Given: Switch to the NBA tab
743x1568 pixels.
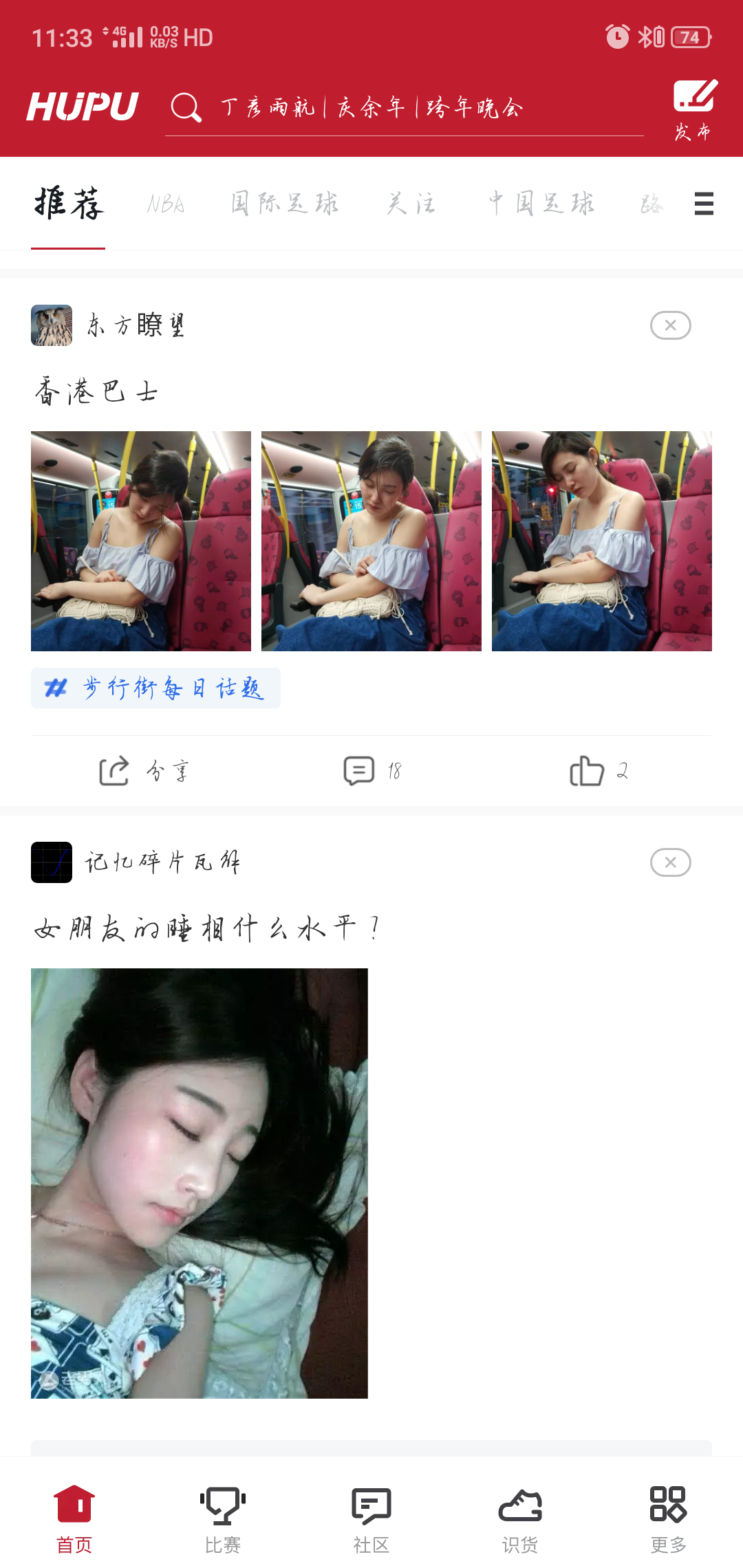Looking at the screenshot, I should pyautogui.click(x=166, y=204).
